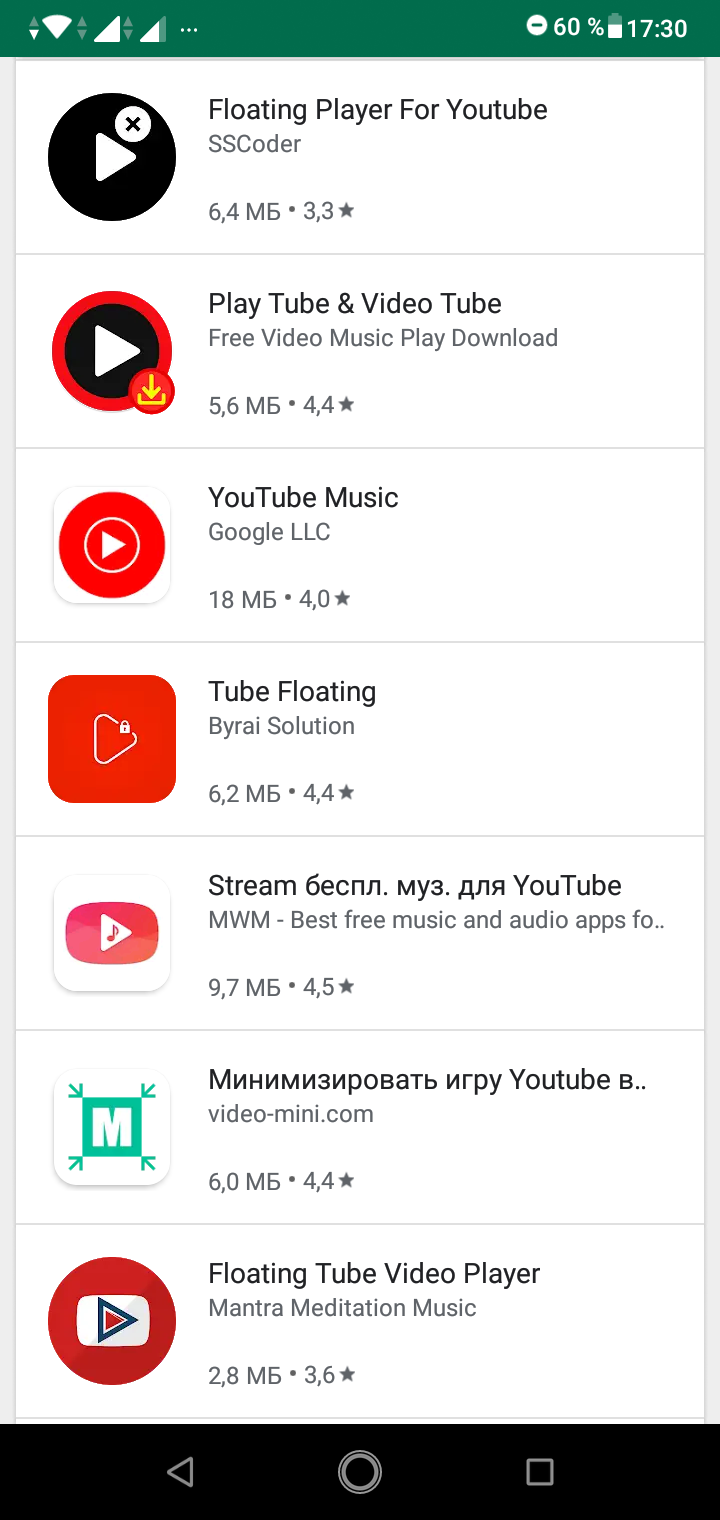The height and width of the screenshot is (1520, 720).
Task: Go back with the system back button
Action: pos(180,1471)
